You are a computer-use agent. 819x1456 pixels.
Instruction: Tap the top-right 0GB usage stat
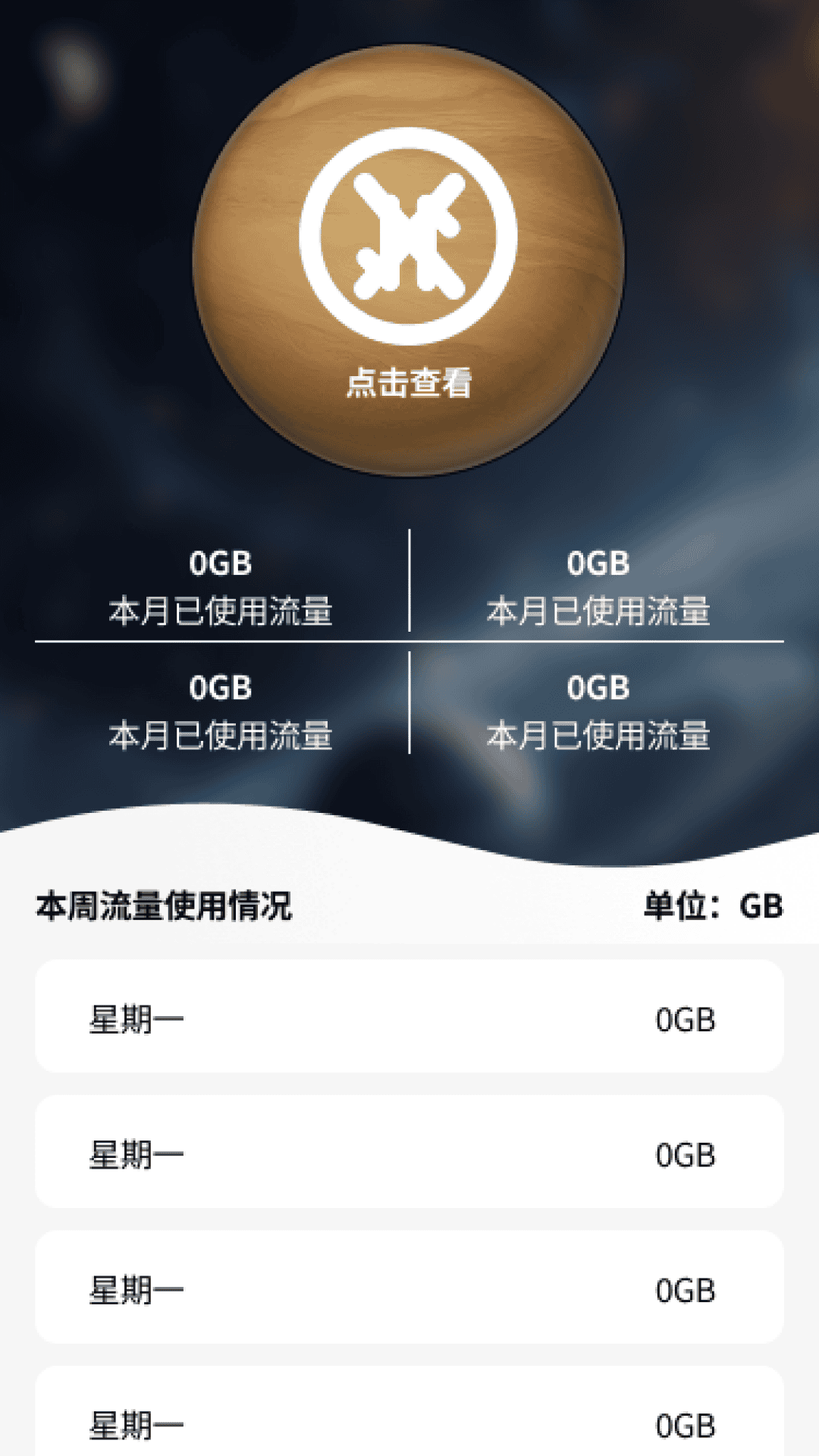point(599,563)
